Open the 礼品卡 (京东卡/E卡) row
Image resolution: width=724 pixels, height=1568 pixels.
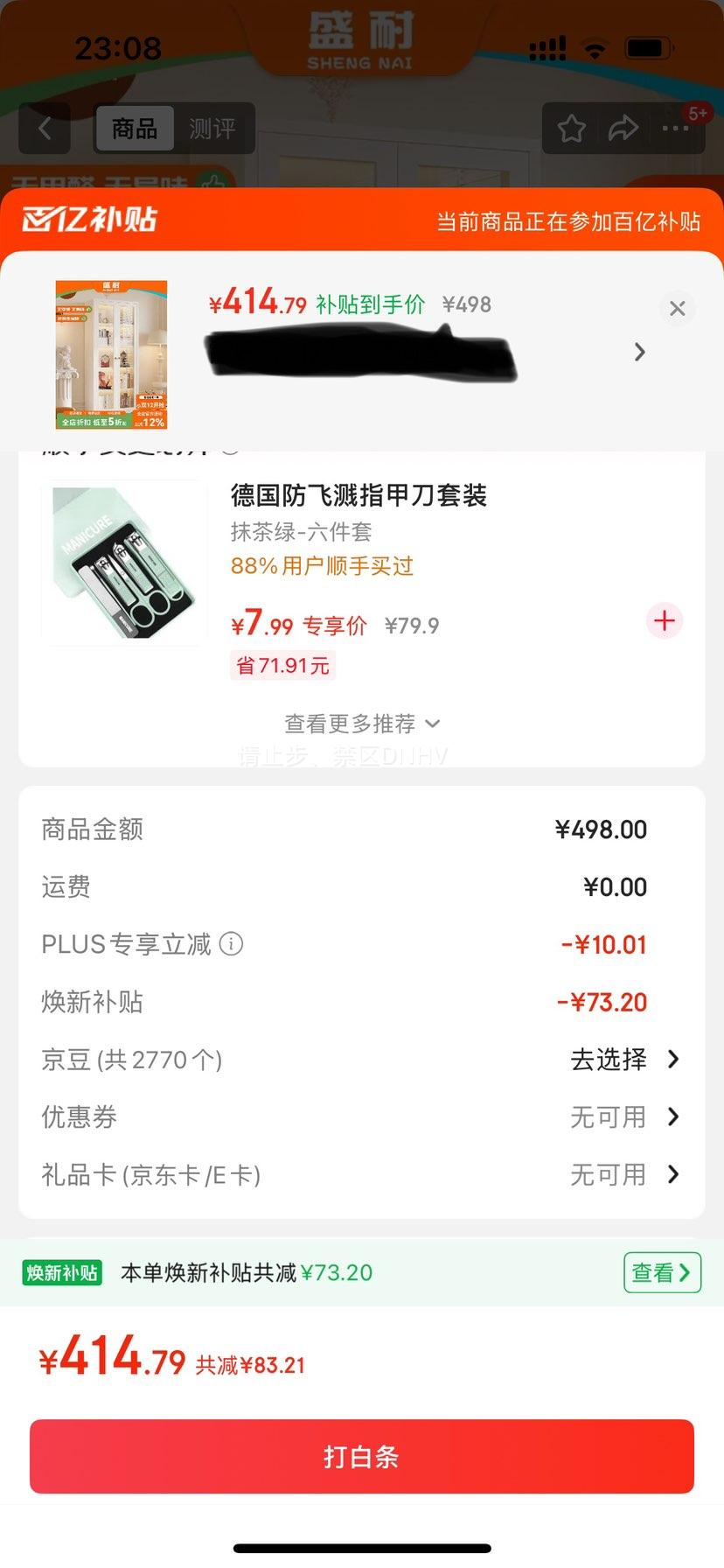pyautogui.click(x=624, y=1174)
